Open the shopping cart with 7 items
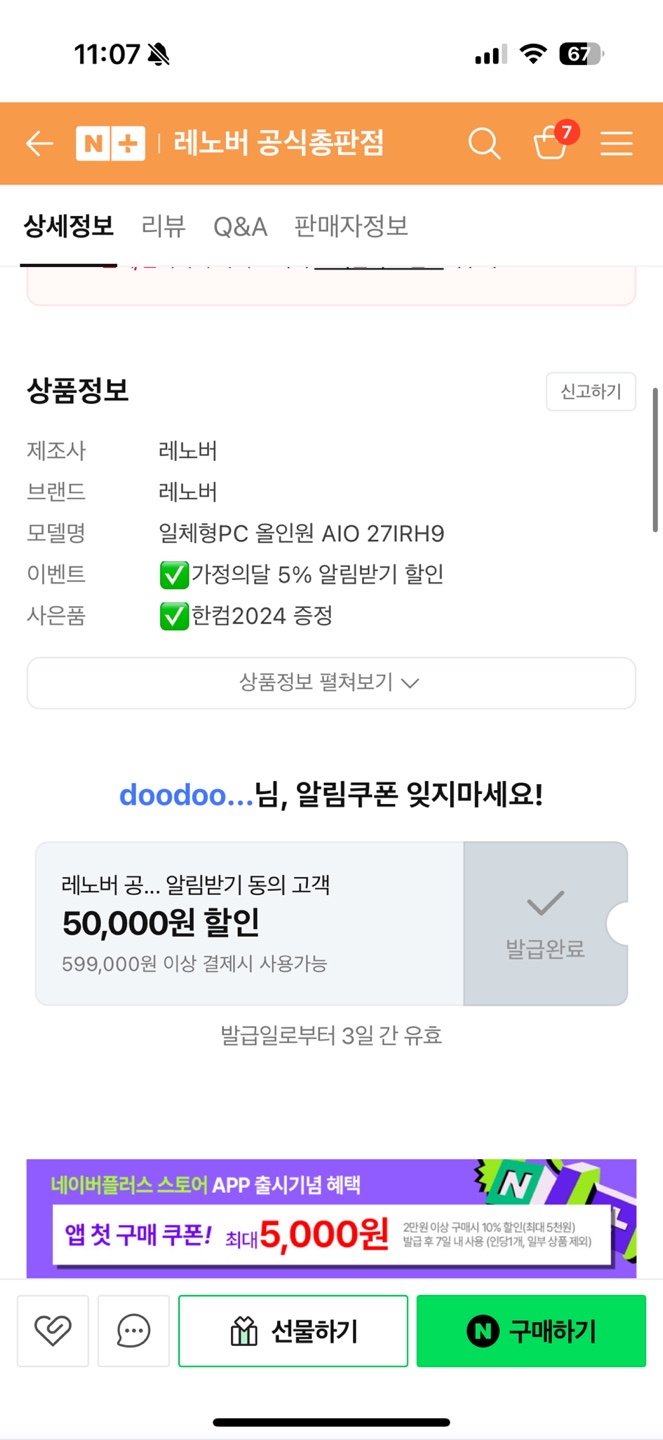Screen dimensions: 663x1440 (551, 144)
